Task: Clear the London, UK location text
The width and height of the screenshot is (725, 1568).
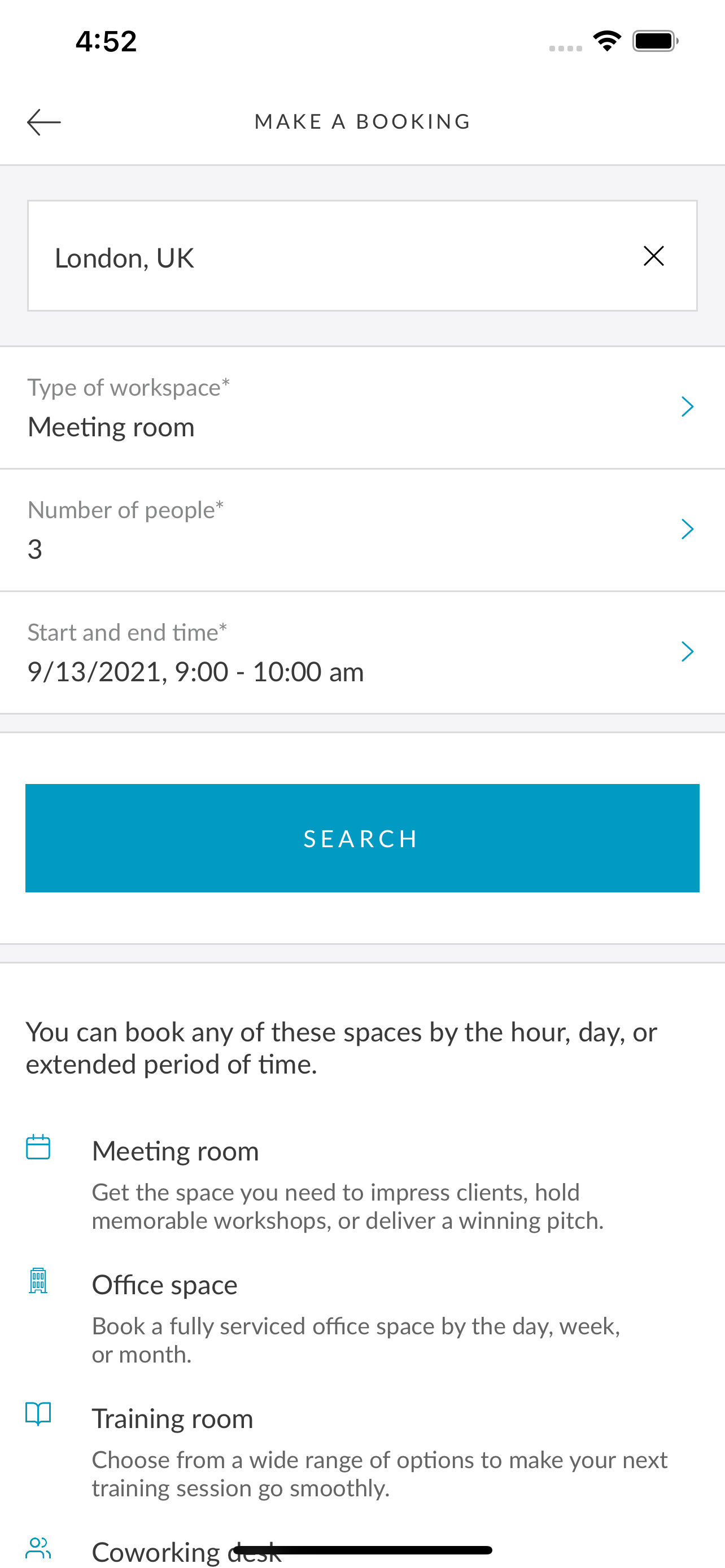Action: (x=653, y=256)
